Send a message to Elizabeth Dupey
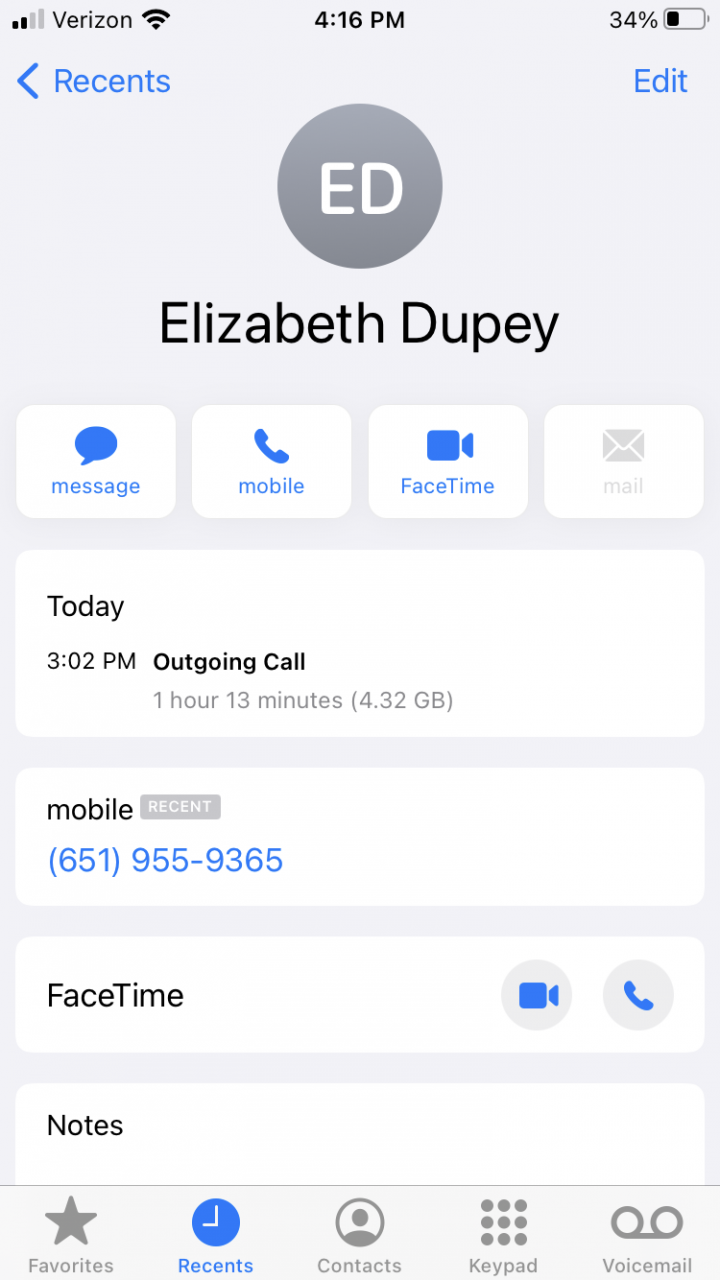 point(96,461)
